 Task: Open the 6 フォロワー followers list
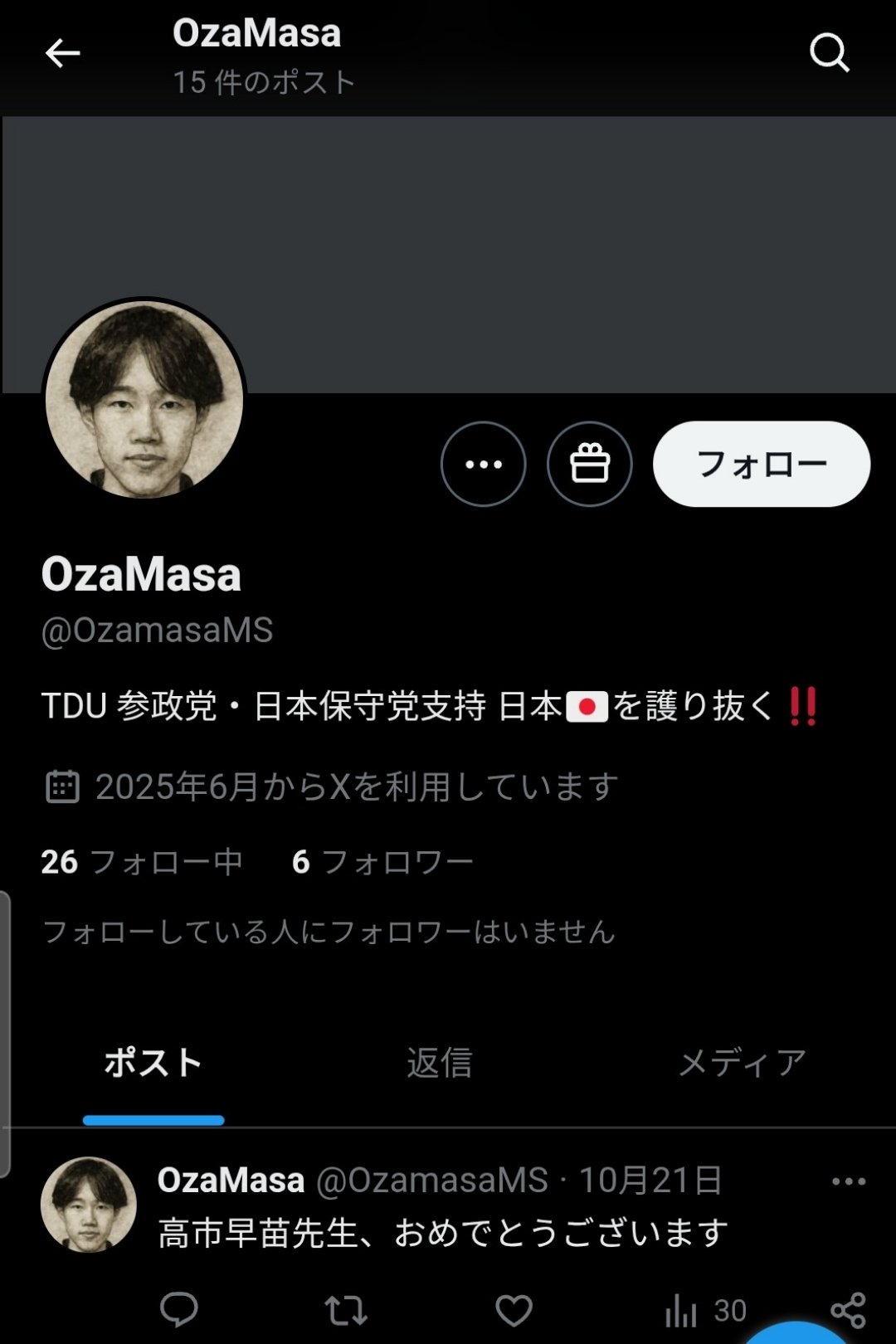click(382, 862)
